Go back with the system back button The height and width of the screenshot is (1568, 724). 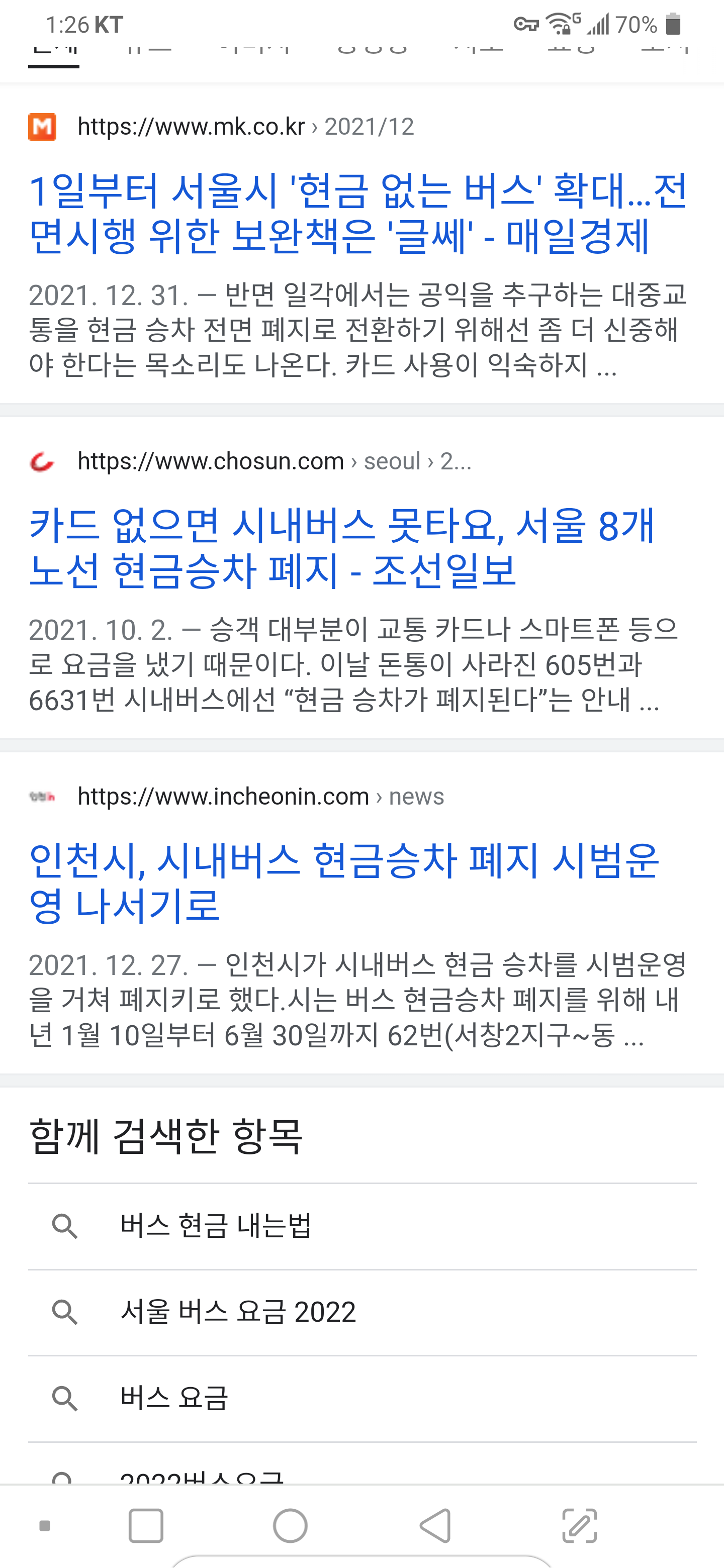click(x=435, y=1525)
